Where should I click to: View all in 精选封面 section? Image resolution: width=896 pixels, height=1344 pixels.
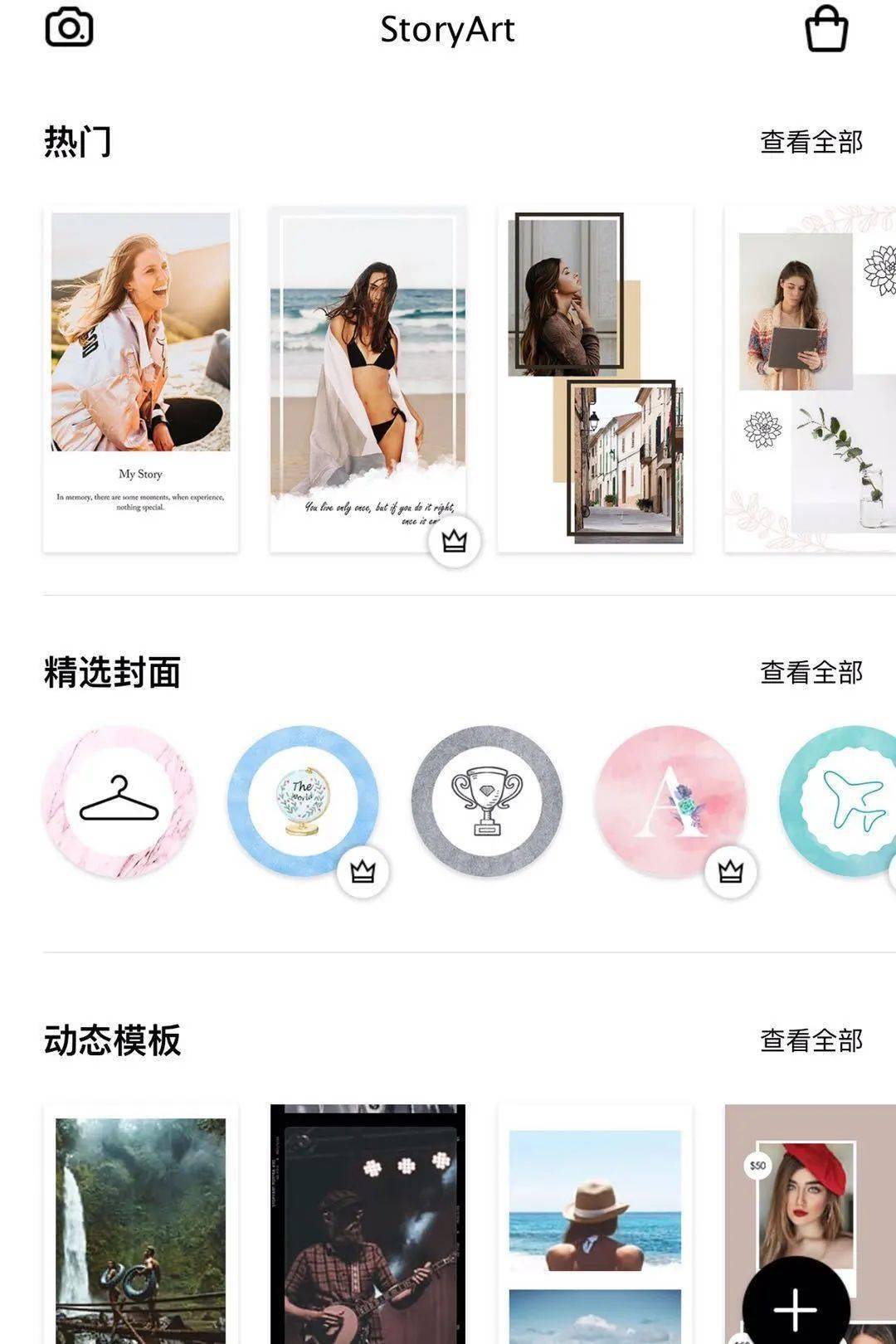tap(811, 672)
